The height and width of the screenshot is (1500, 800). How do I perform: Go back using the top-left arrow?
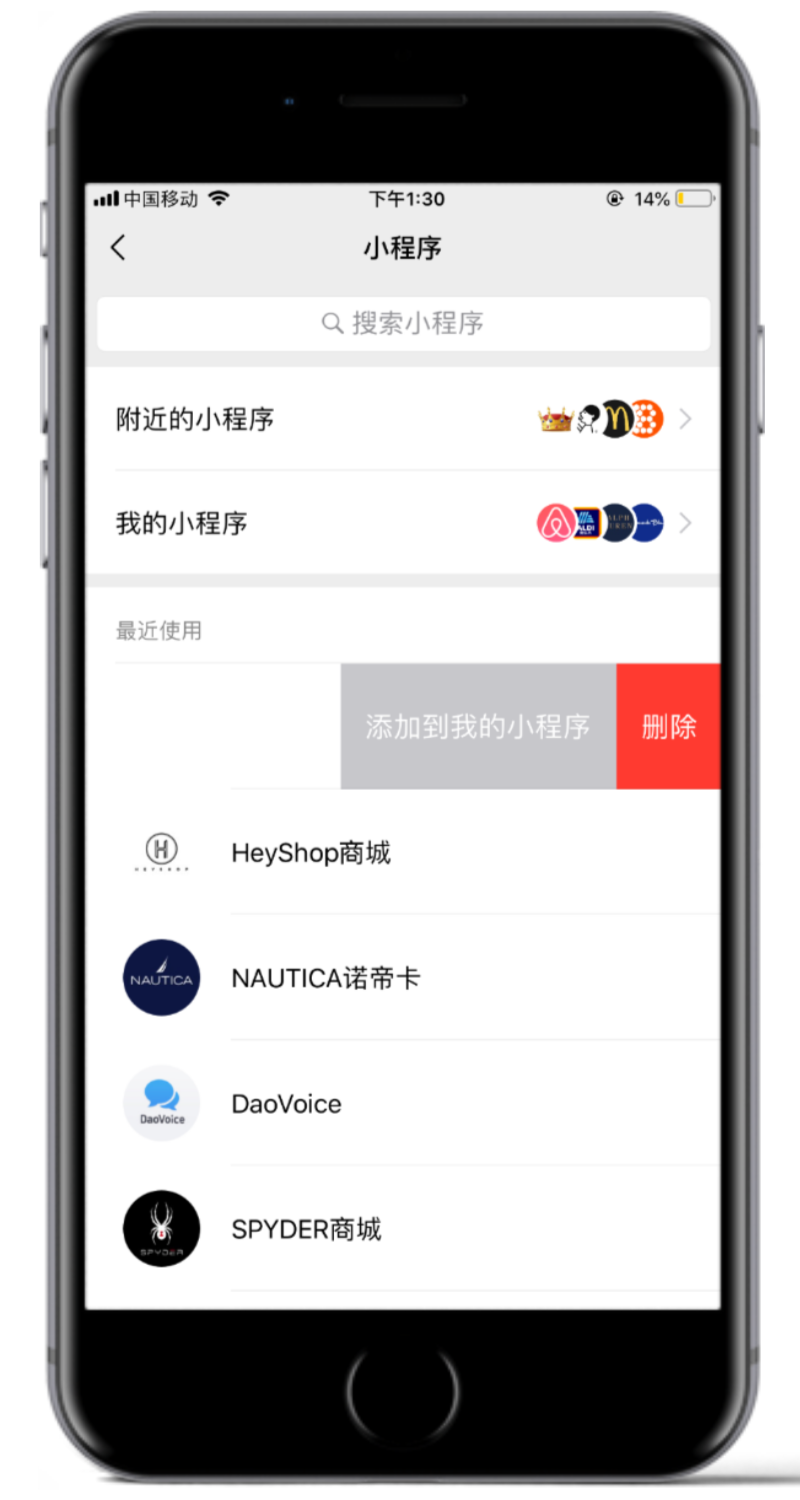[x=118, y=248]
